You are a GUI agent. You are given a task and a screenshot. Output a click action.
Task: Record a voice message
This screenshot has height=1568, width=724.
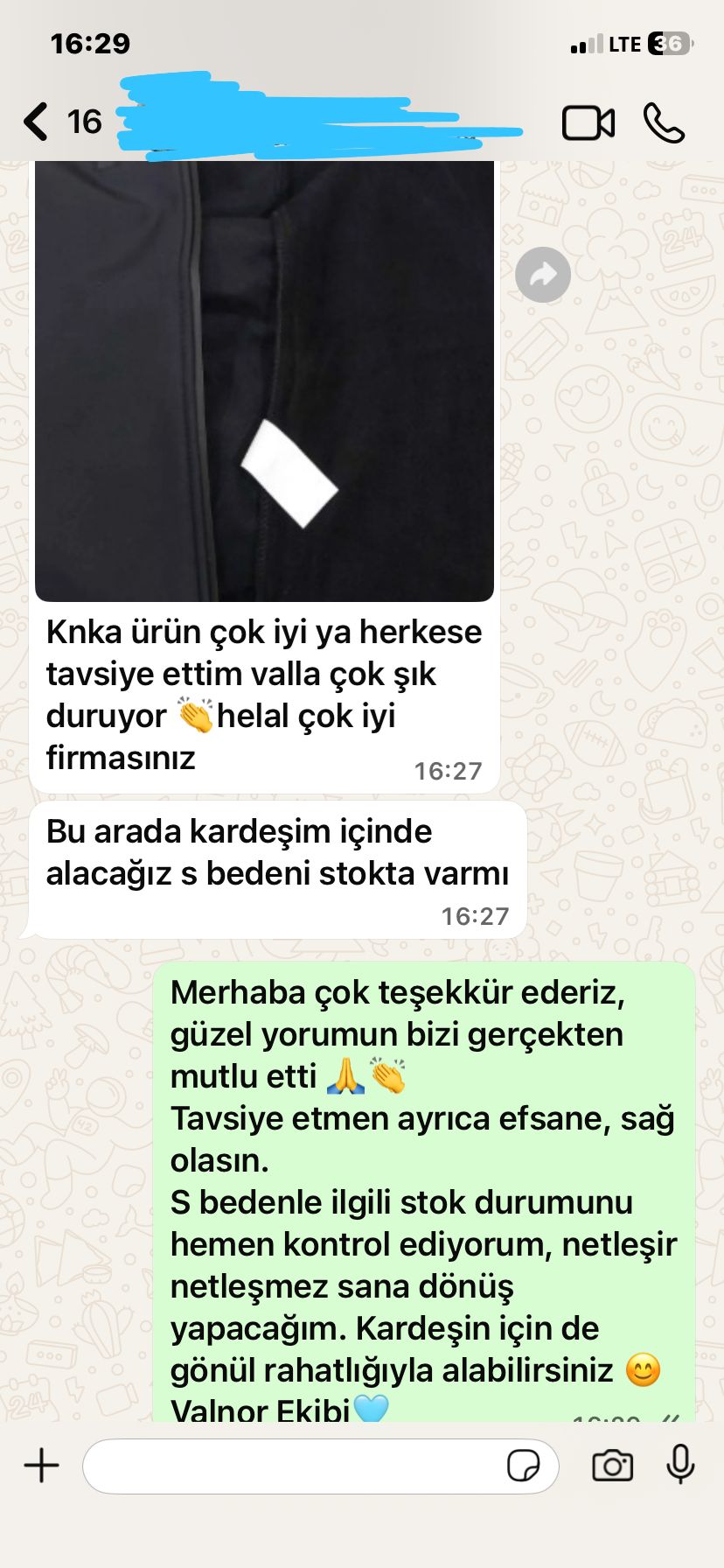tap(680, 1464)
